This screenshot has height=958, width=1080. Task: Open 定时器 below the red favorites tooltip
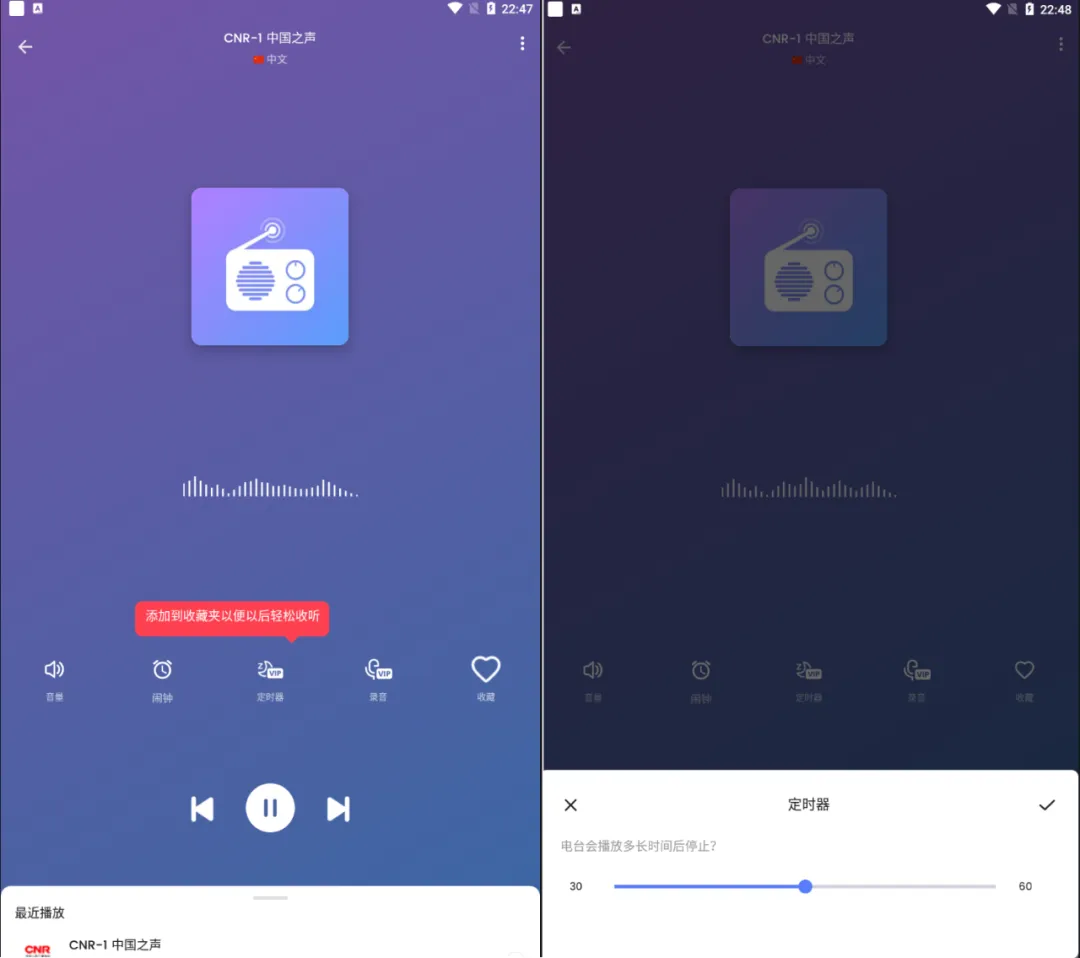click(x=270, y=676)
